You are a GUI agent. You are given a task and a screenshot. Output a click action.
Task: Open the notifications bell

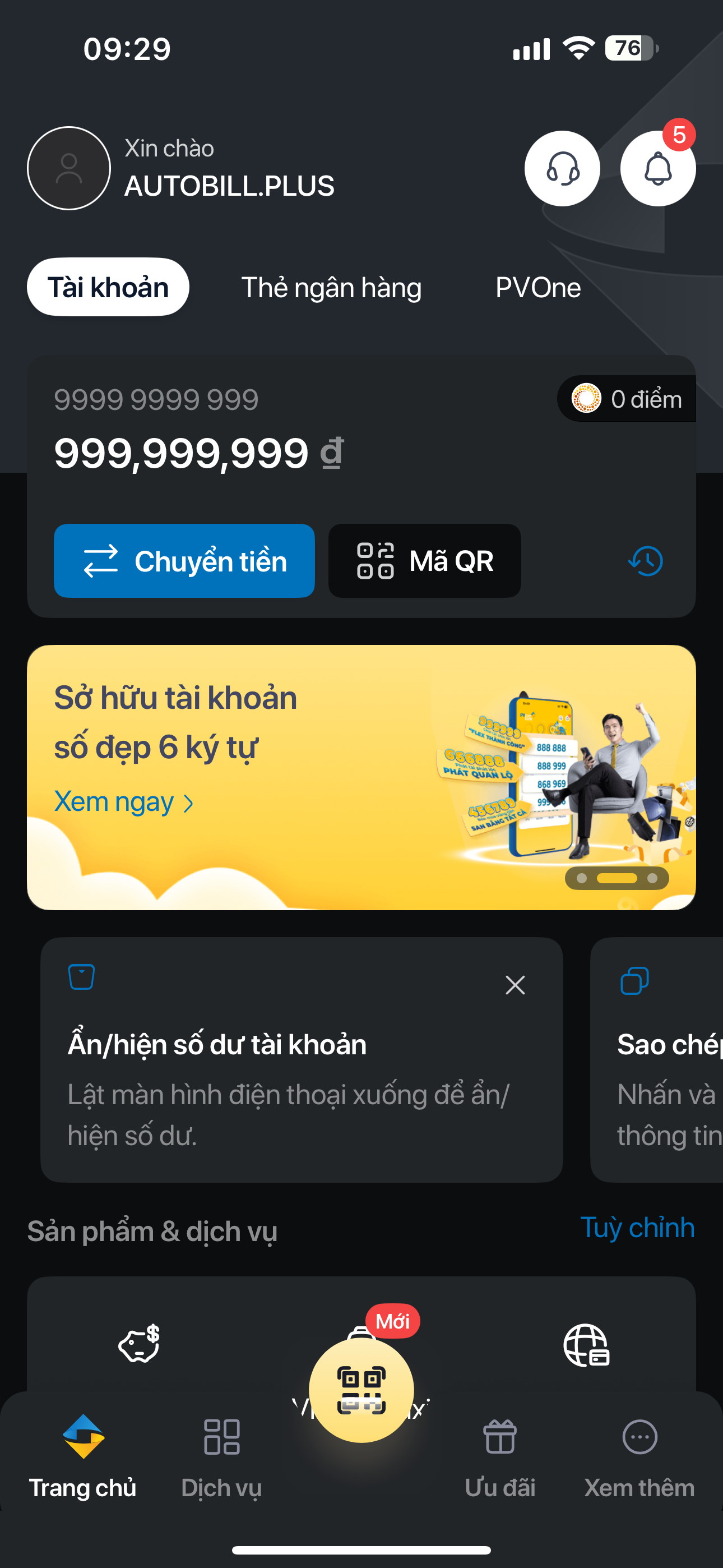657,169
